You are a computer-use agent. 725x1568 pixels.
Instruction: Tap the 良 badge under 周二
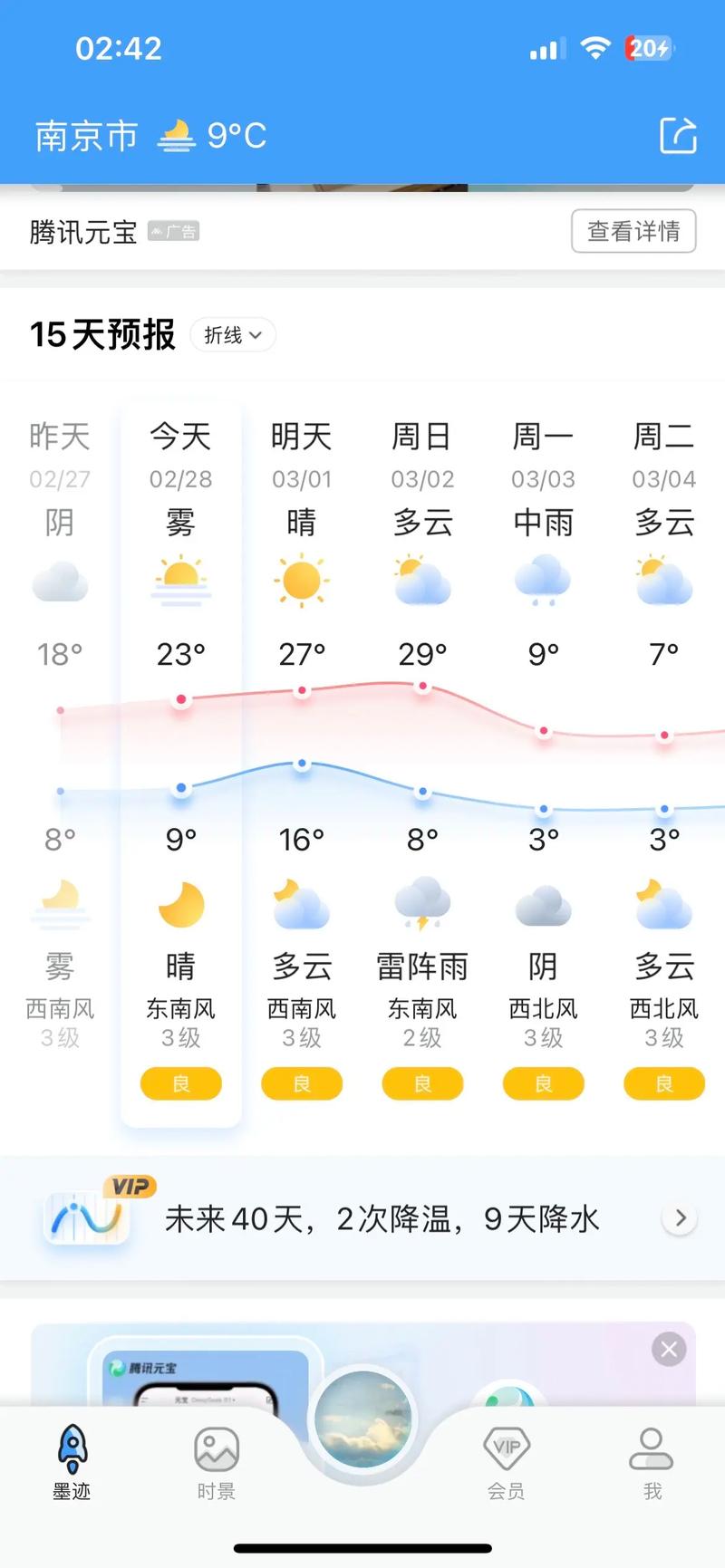(664, 1083)
